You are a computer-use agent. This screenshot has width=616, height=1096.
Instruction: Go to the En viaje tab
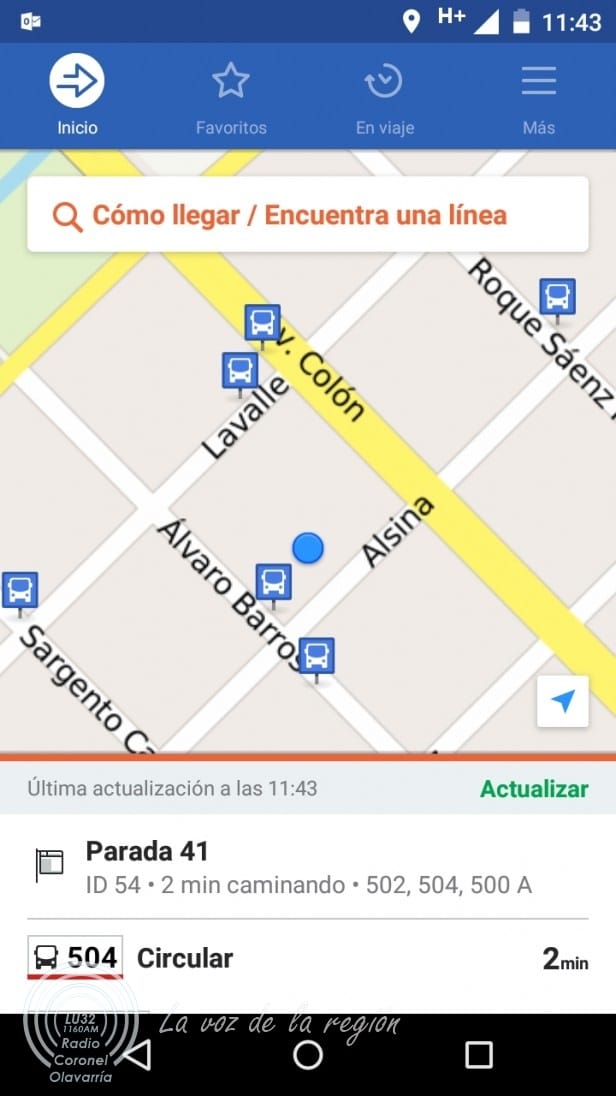click(x=384, y=95)
